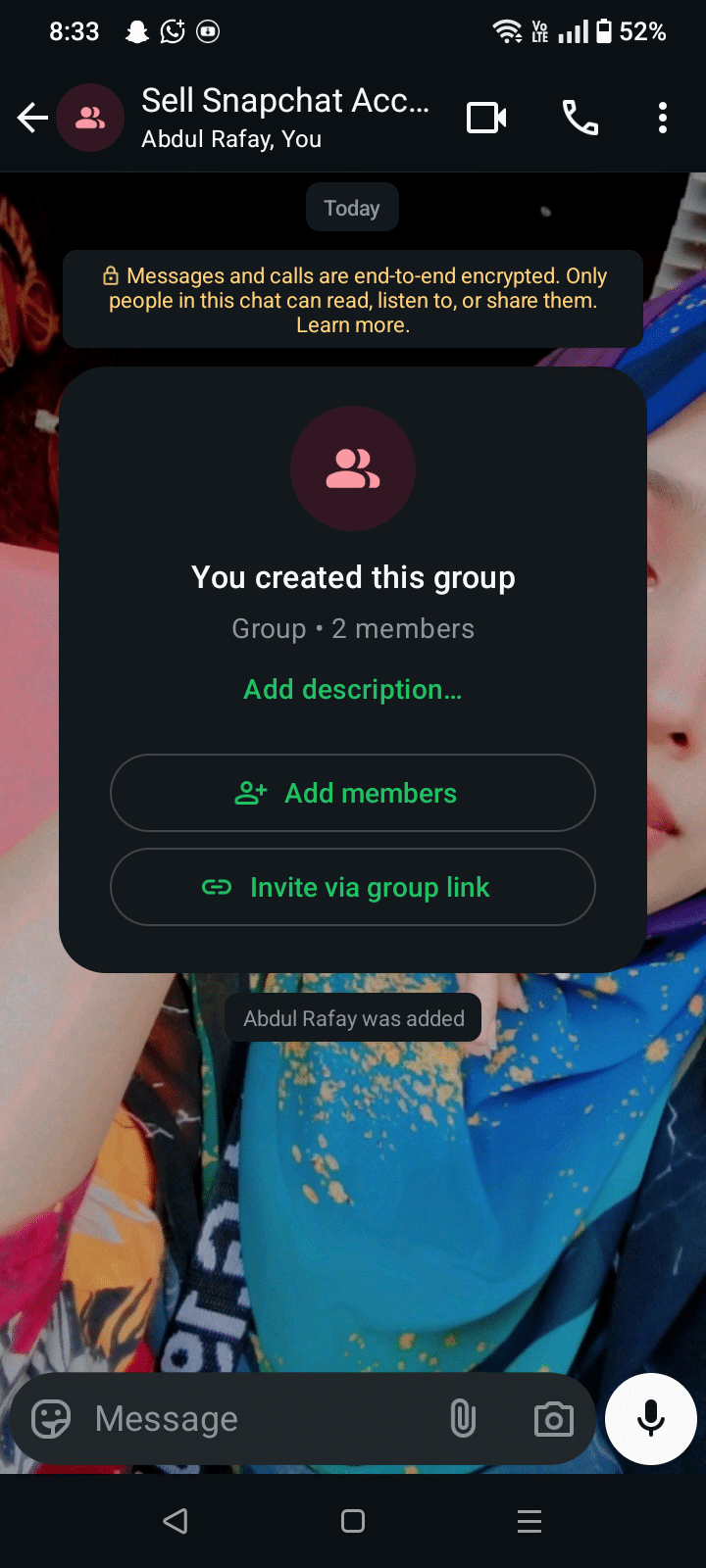This screenshot has width=706, height=1568.
Task: Tap the microphone voice message button
Action: (651, 1419)
